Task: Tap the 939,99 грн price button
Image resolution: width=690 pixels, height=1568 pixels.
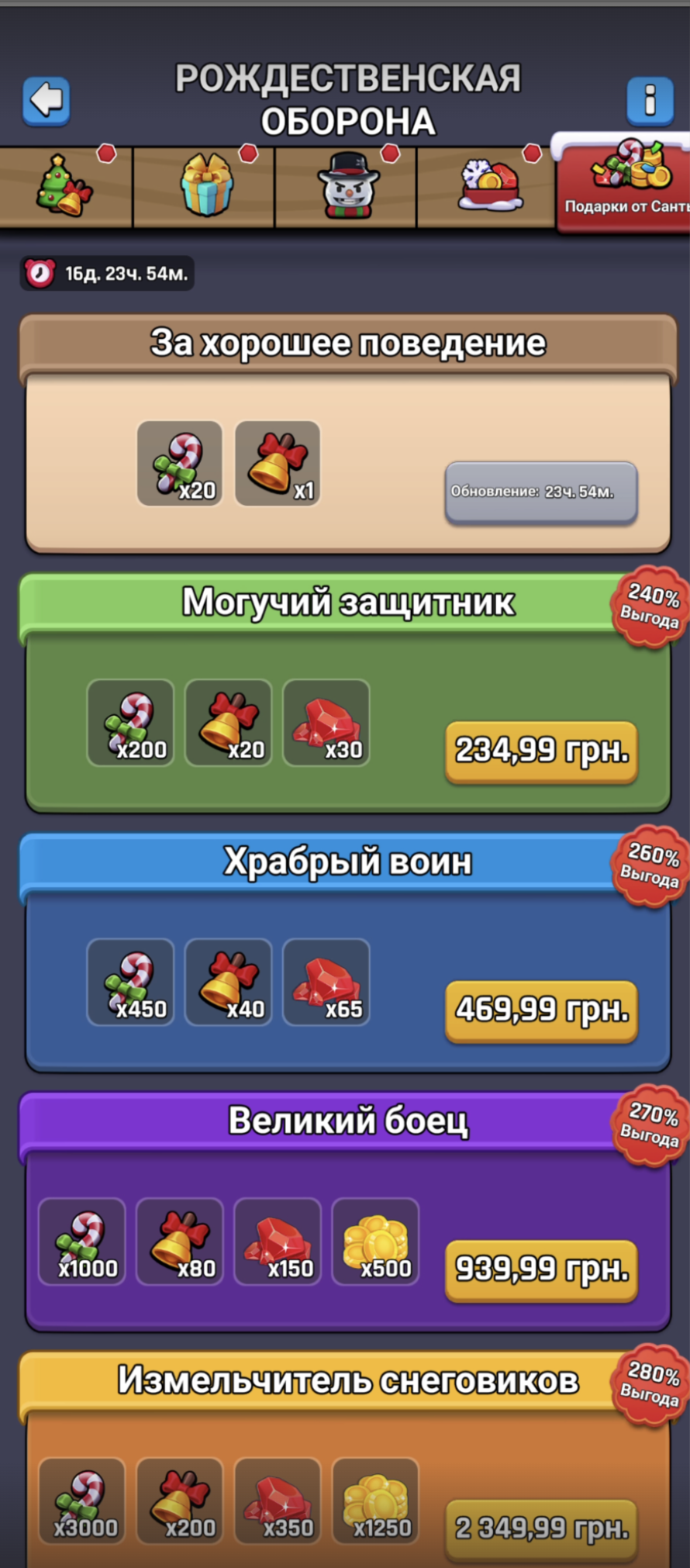Action: (x=540, y=1269)
